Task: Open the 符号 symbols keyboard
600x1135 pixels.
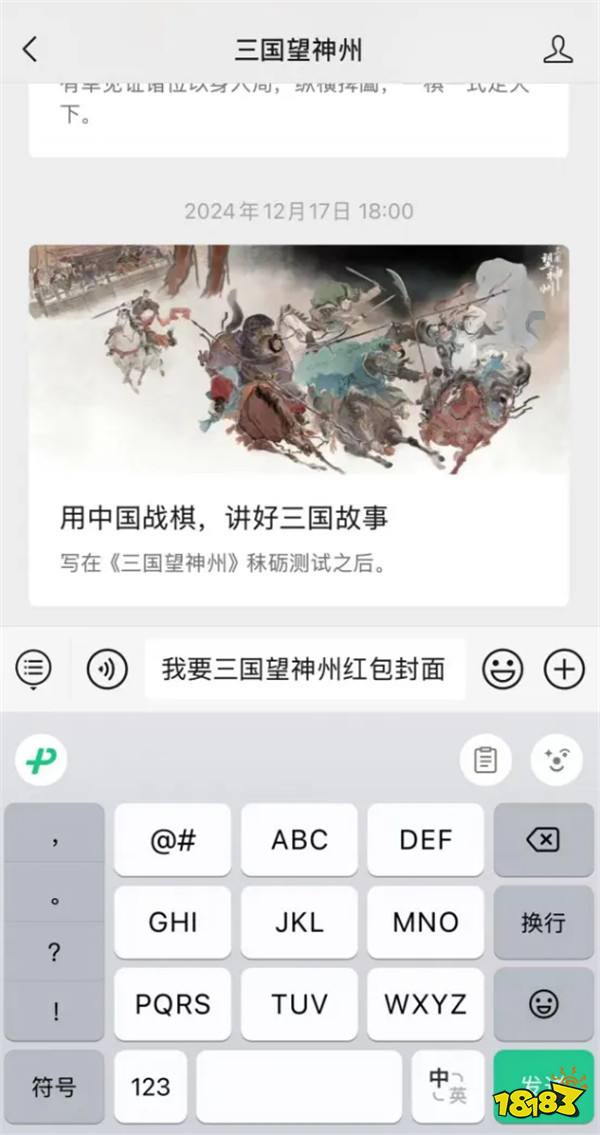Action: pyautogui.click(x=54, y=1087)
